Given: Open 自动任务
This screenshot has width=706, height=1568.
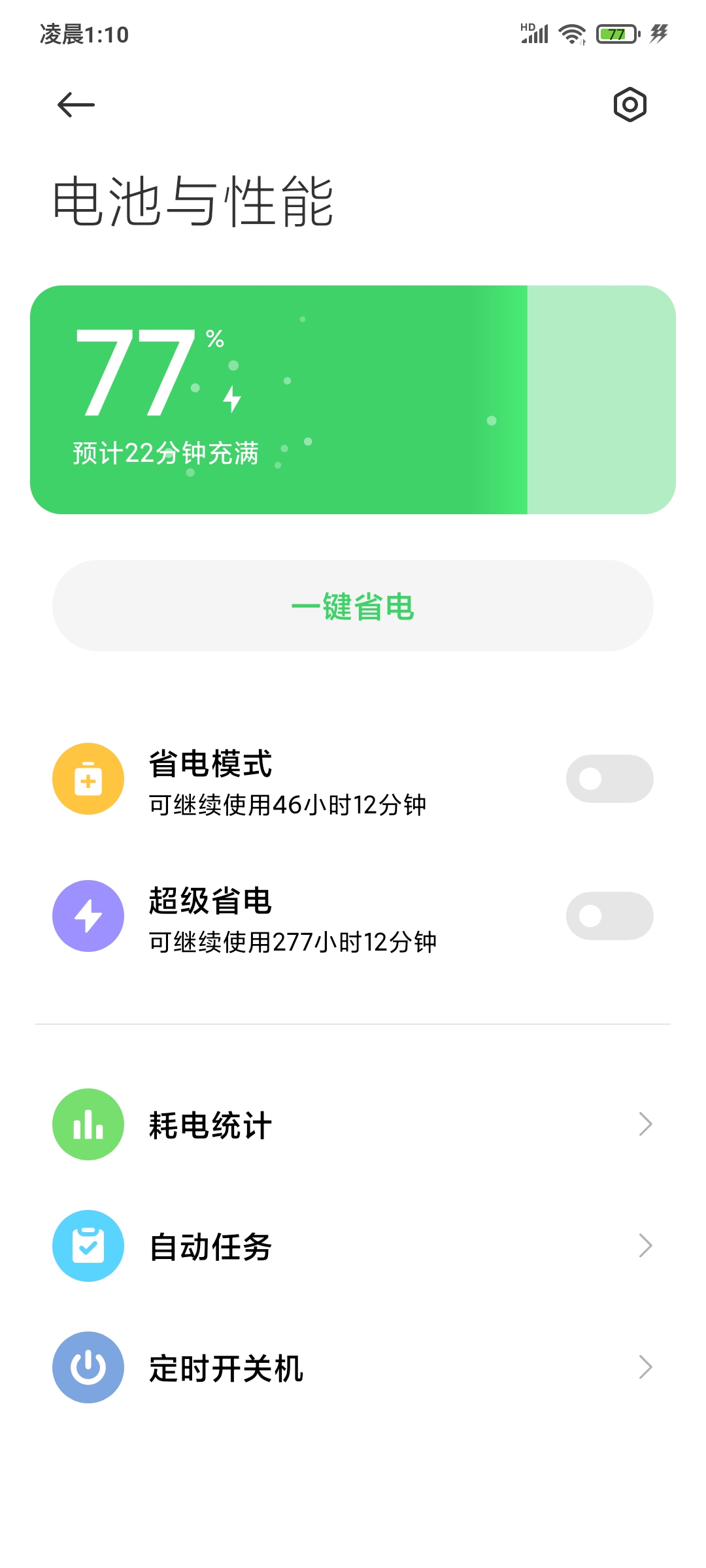Looking at the screenshot, I should pyautogui.click(x=353, y=1246).
